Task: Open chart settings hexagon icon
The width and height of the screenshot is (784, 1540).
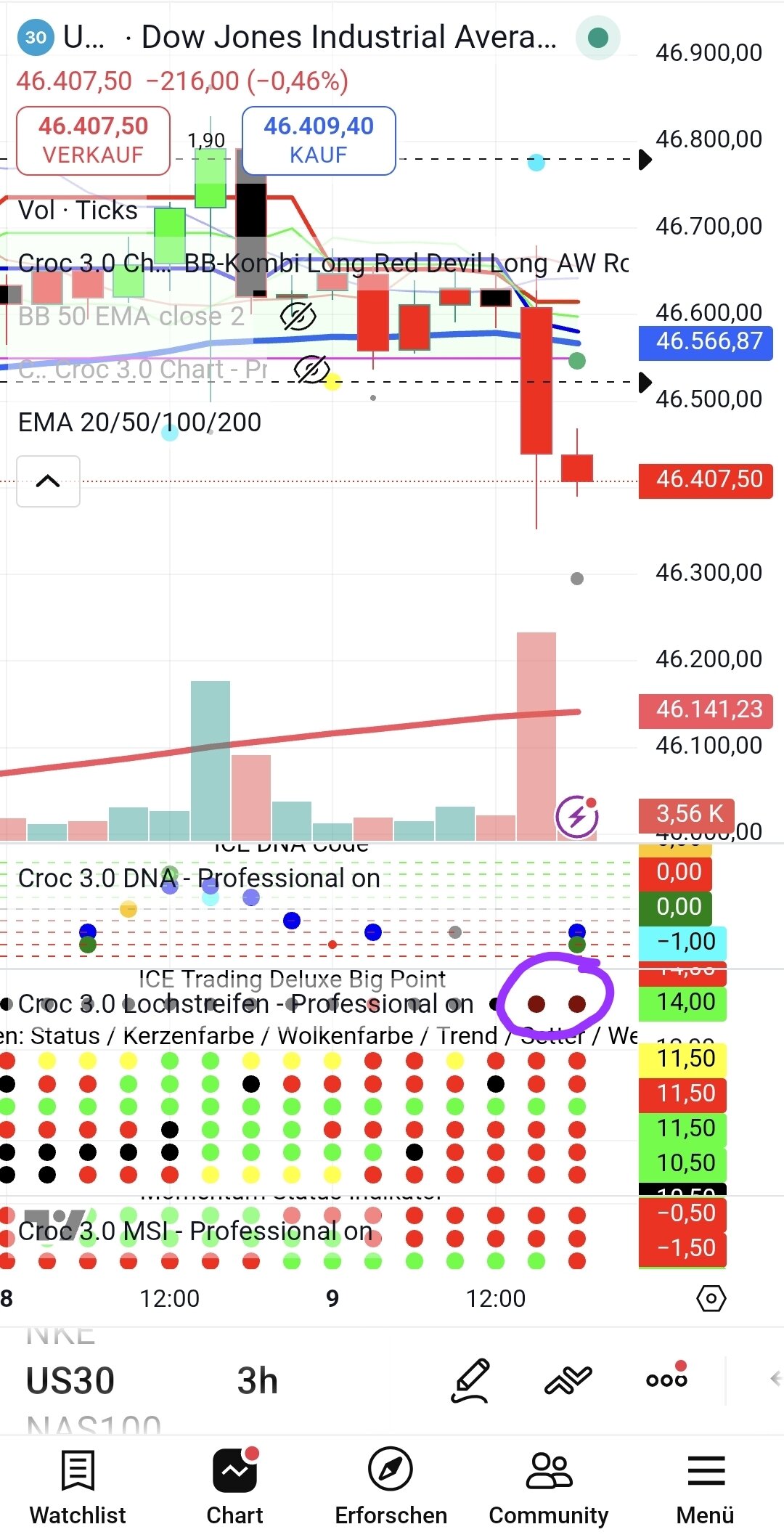Action: pos(711,1297)
